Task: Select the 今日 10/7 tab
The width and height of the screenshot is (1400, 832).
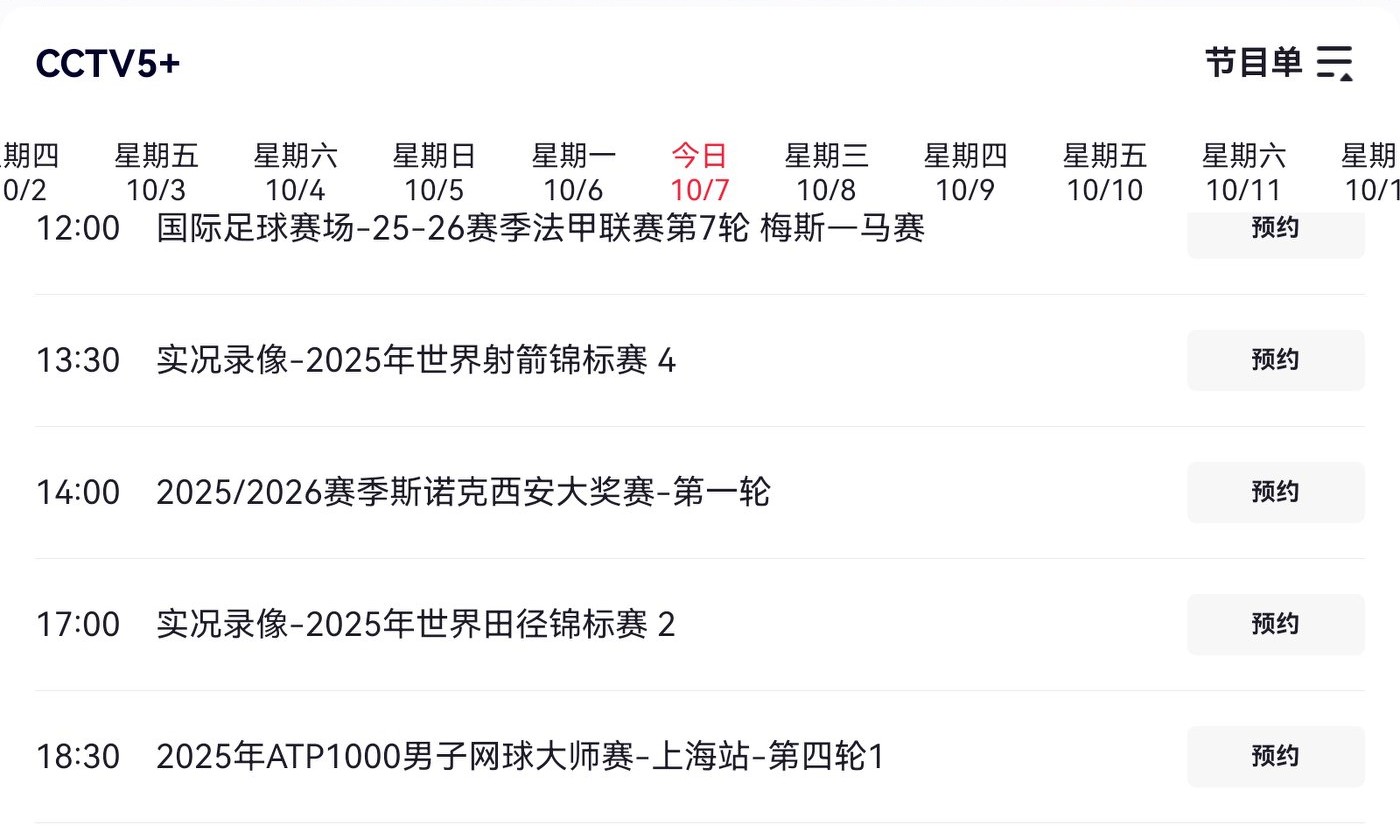Action: pyautogui.click(x=699, y=172)
